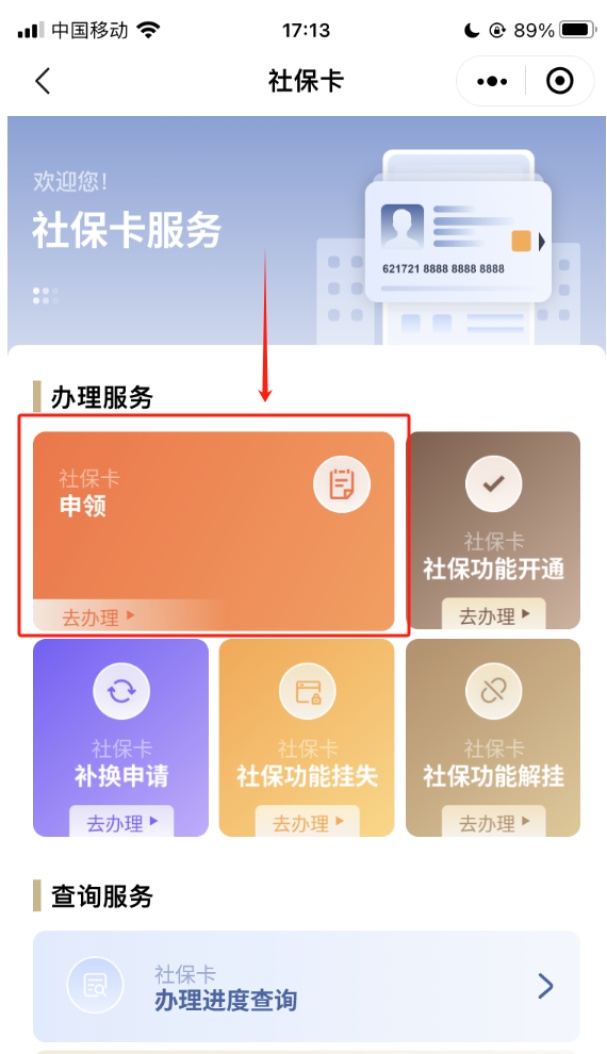Open the 社保卡申领 card

pos(214,530)
